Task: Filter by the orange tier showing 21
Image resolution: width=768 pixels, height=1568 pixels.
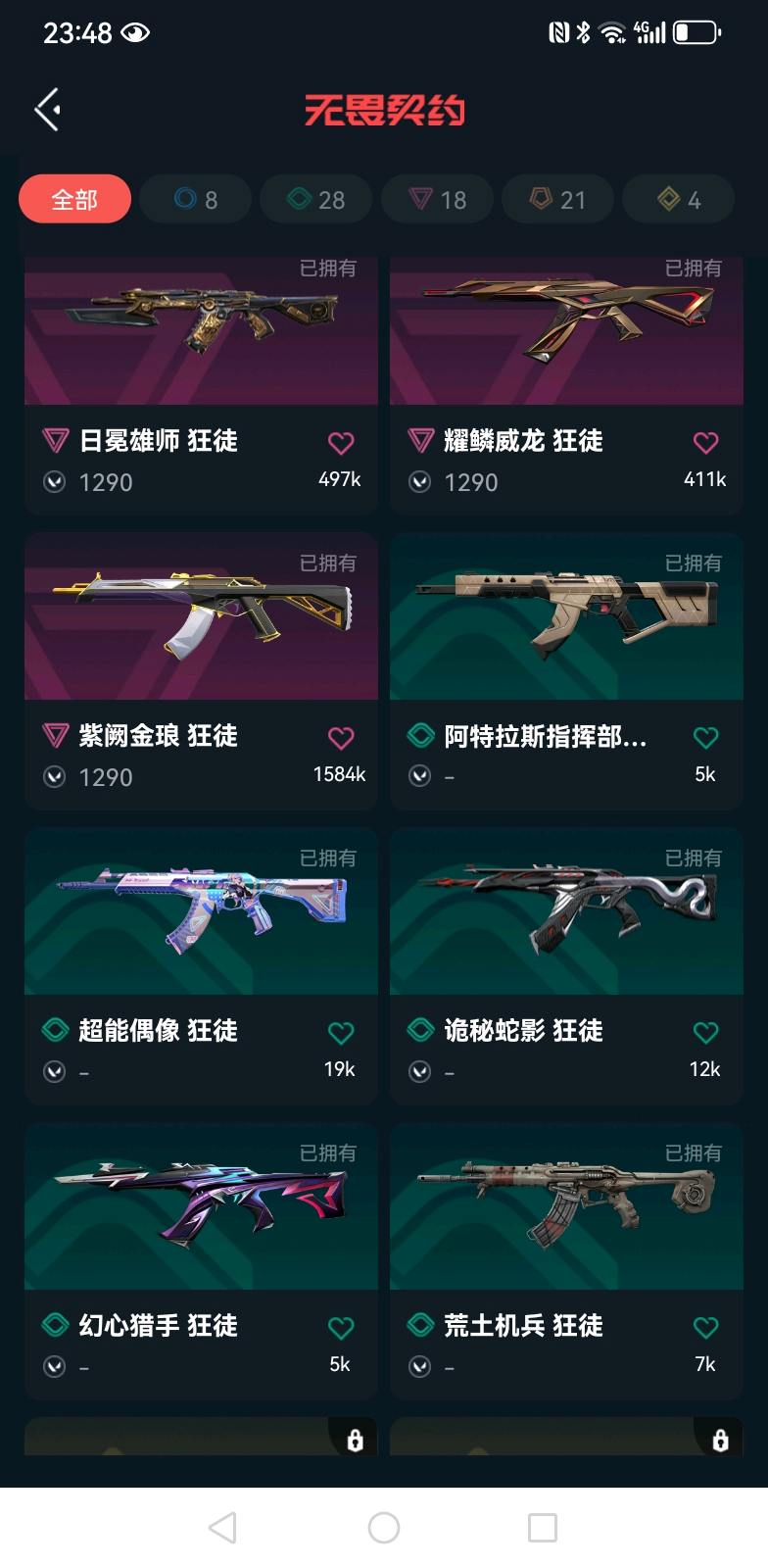Action: 557,199
